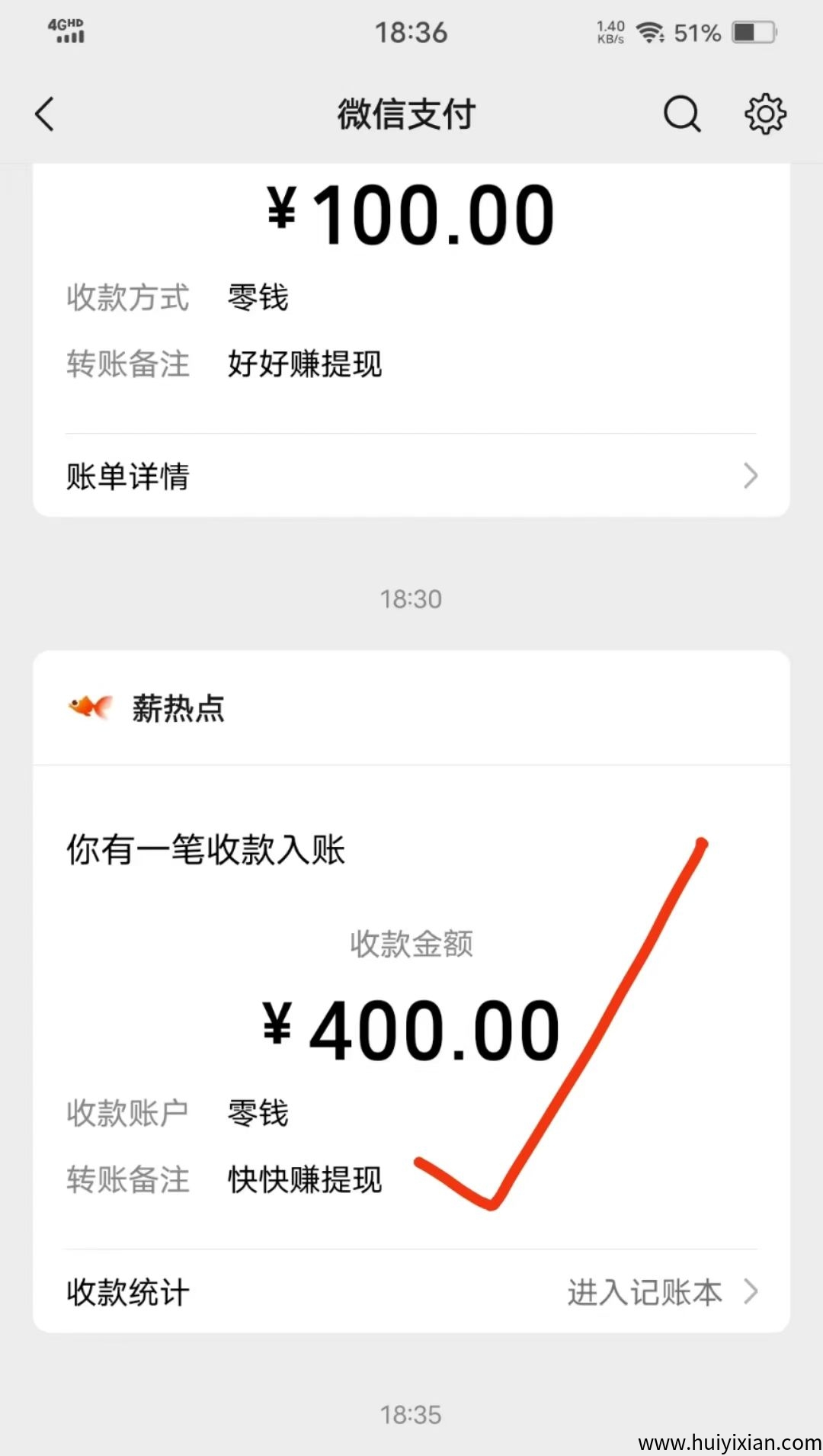The image size is (823, 1456).
Task: Open search in 微信支付
Action: [681, 114]
